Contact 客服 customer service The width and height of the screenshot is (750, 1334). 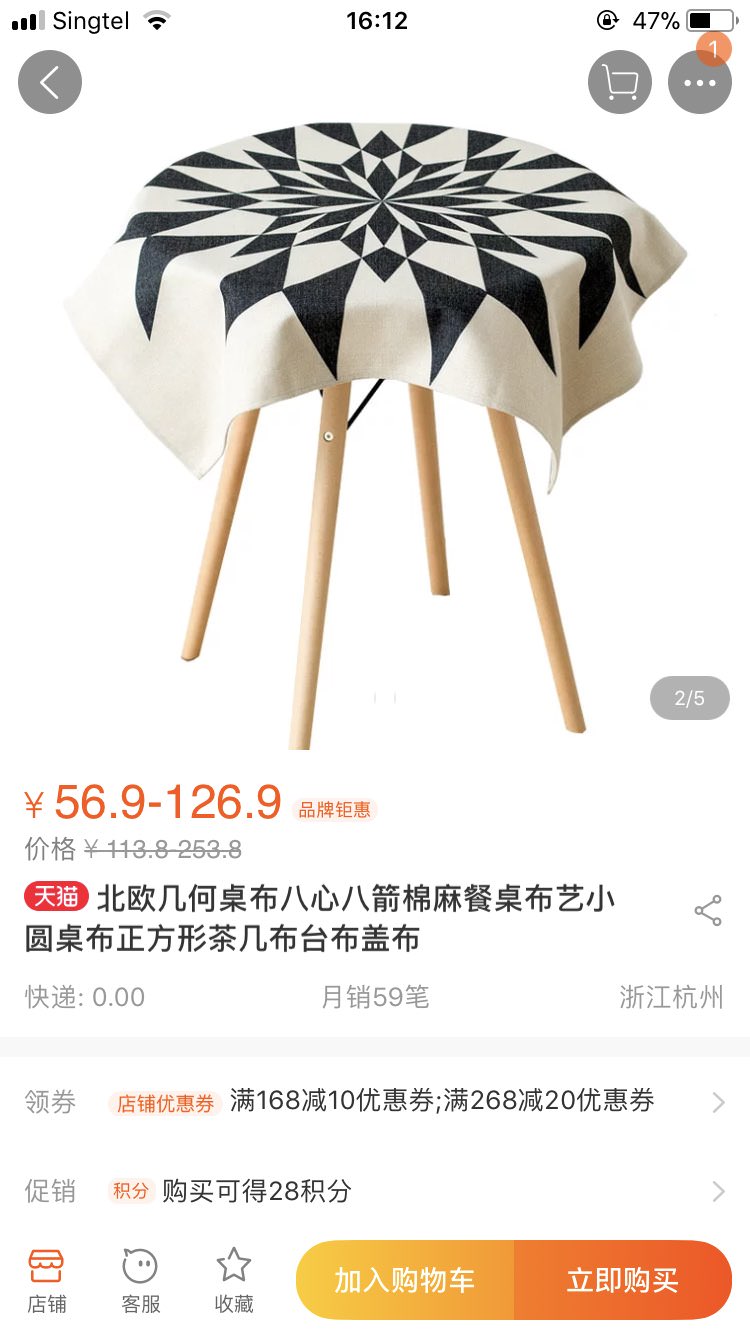[140, 1281]
